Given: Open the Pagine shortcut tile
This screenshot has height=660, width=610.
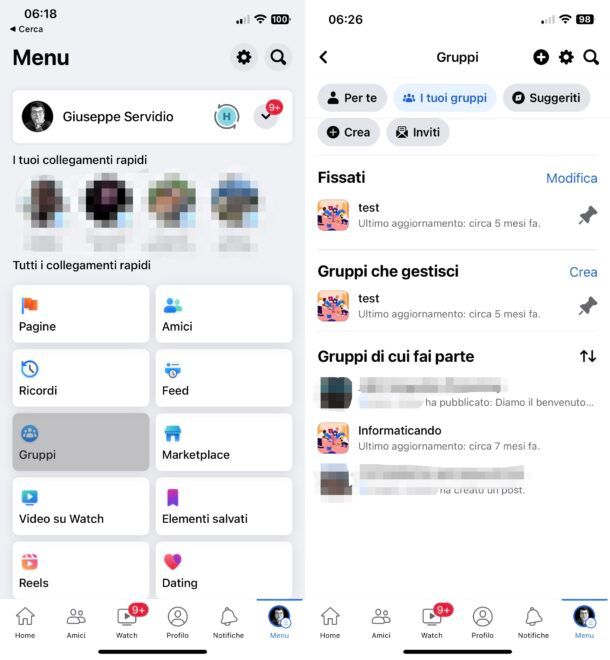Looking at the screenshot, I should (x=81, y=314).
